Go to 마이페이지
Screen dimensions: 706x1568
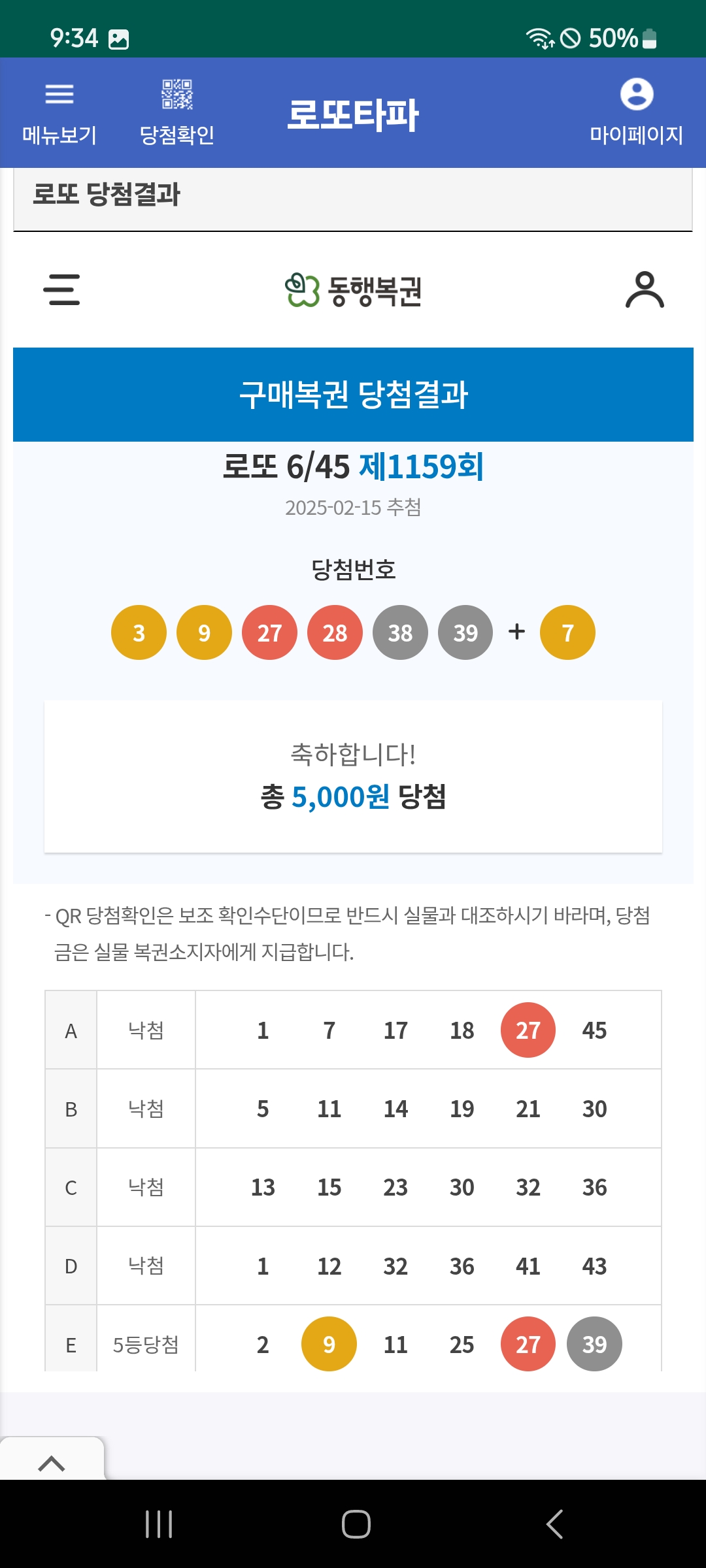click(636, 112)
